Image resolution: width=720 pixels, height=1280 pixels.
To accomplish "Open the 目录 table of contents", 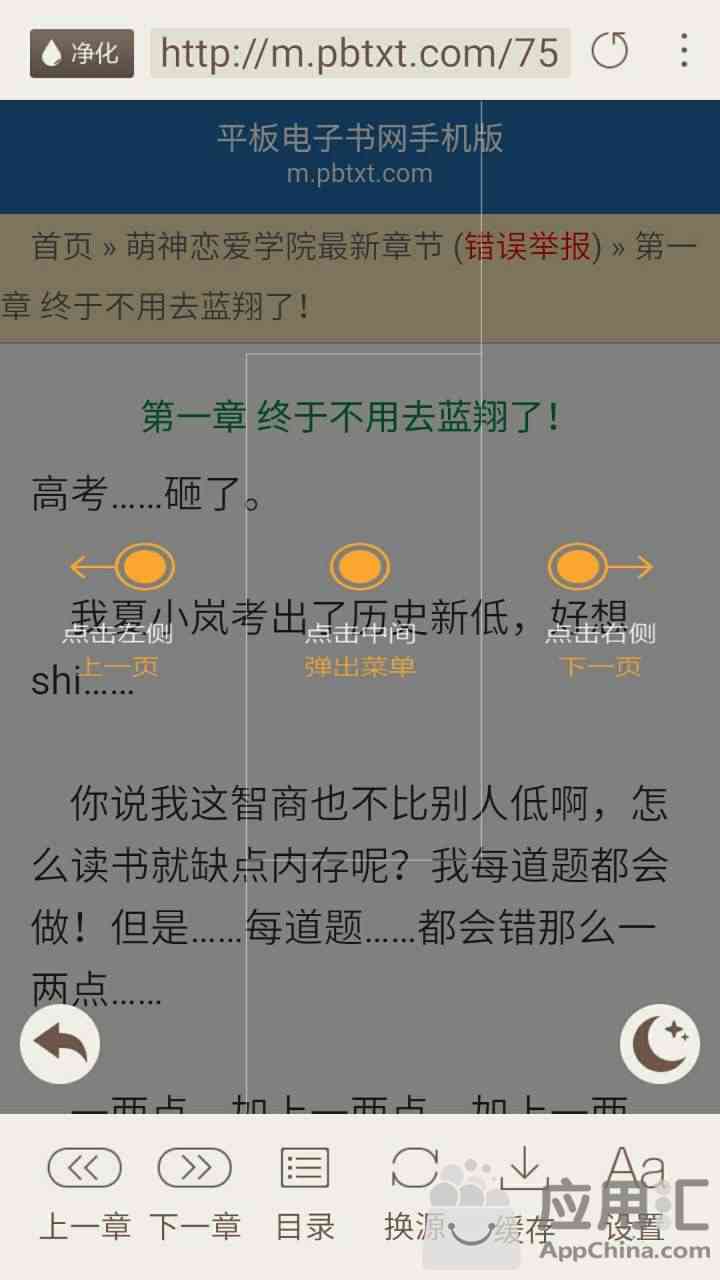I will click(x=305, y=1193).
